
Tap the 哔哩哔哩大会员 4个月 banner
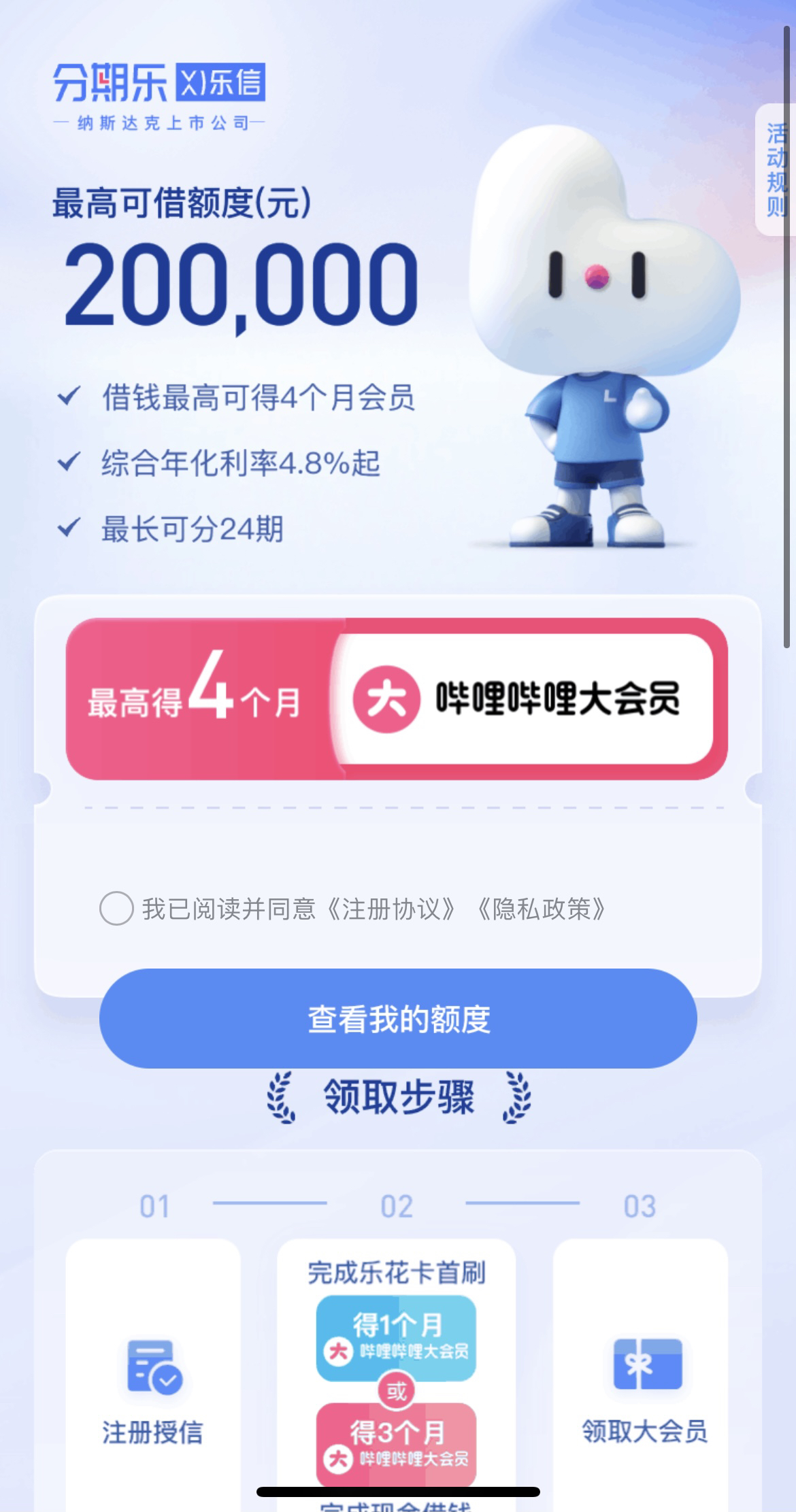click(x=397, y=699)
